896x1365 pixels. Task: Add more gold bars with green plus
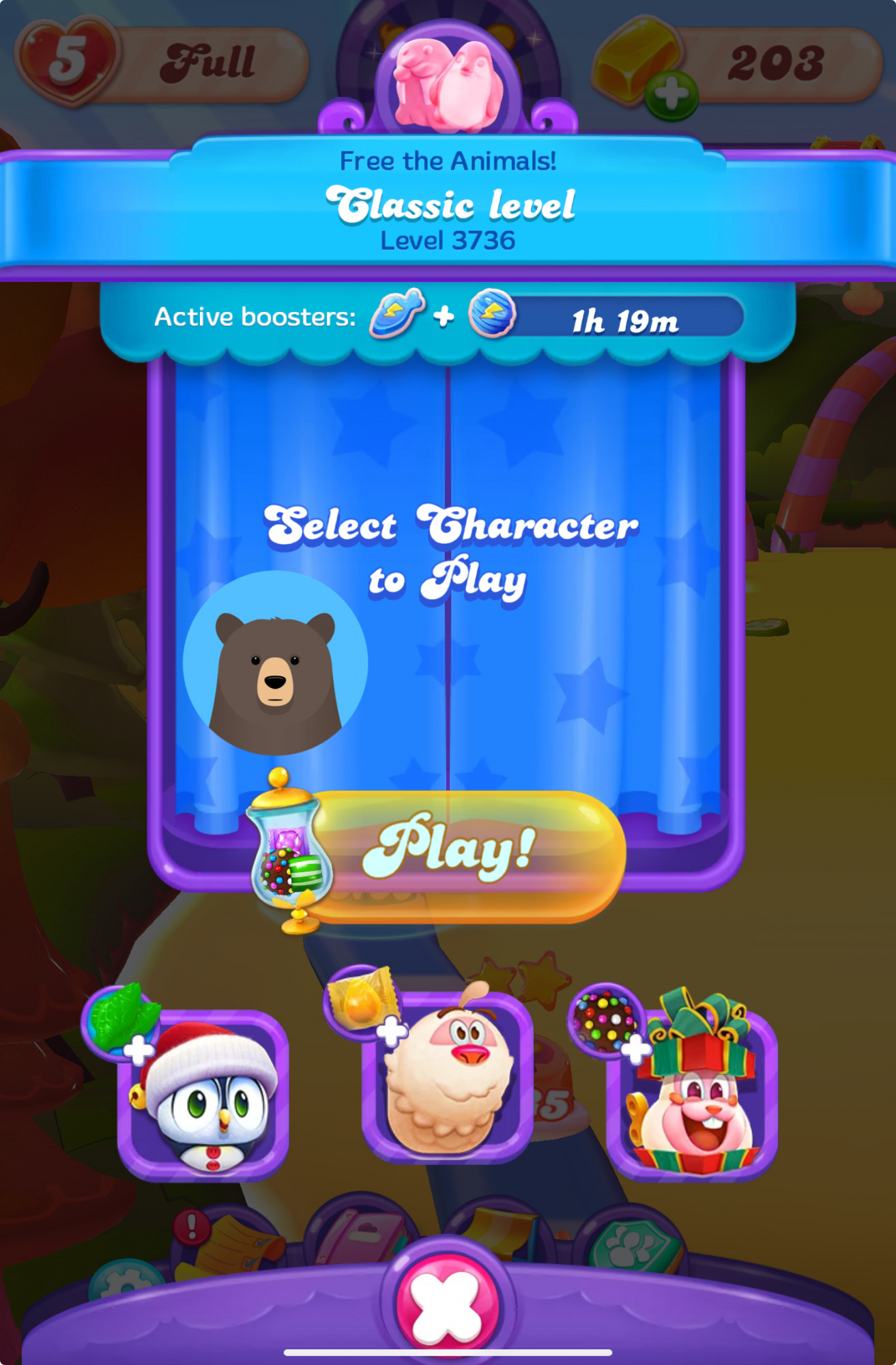[671, 94]
